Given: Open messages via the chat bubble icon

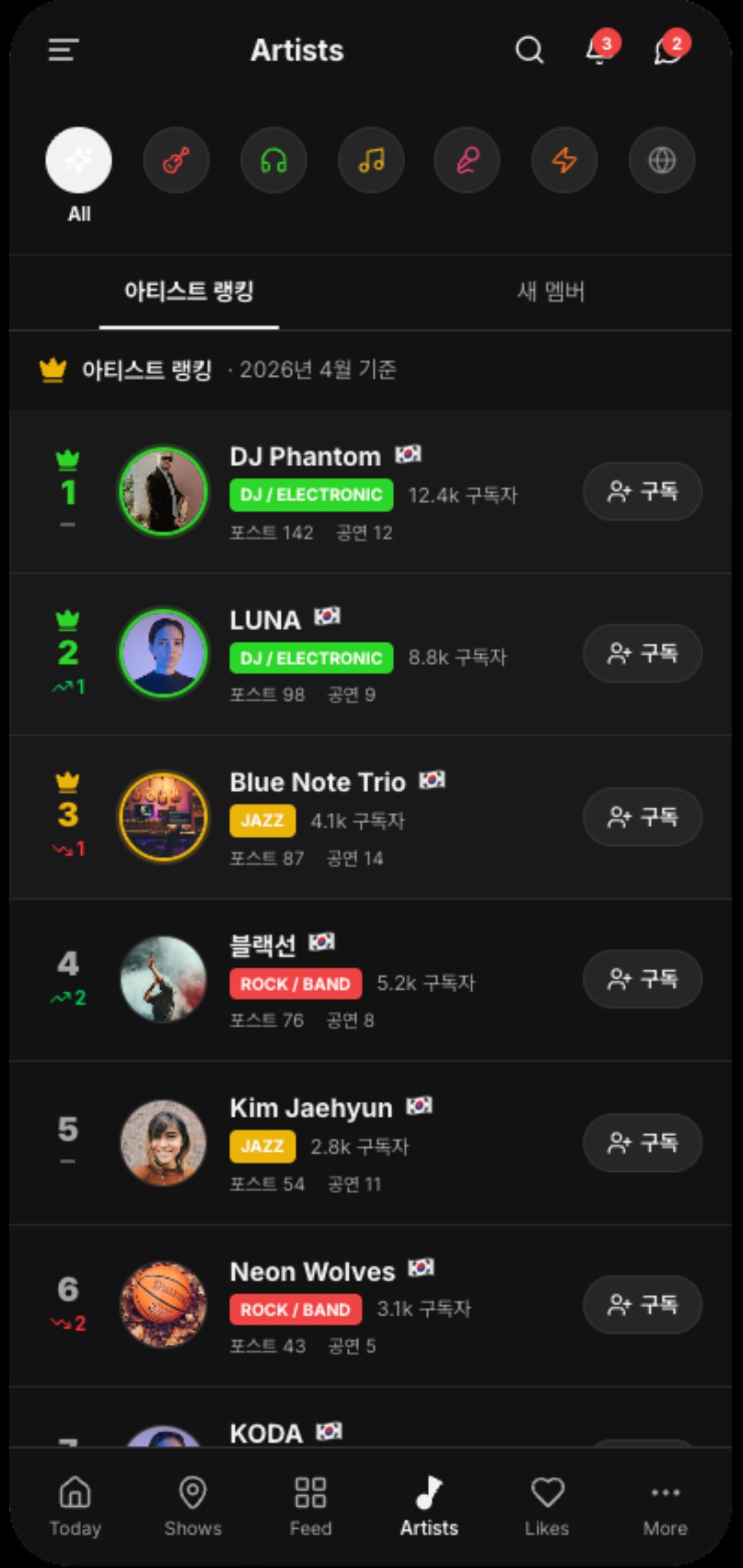Looking at the screenshot, I should point(666,52).
